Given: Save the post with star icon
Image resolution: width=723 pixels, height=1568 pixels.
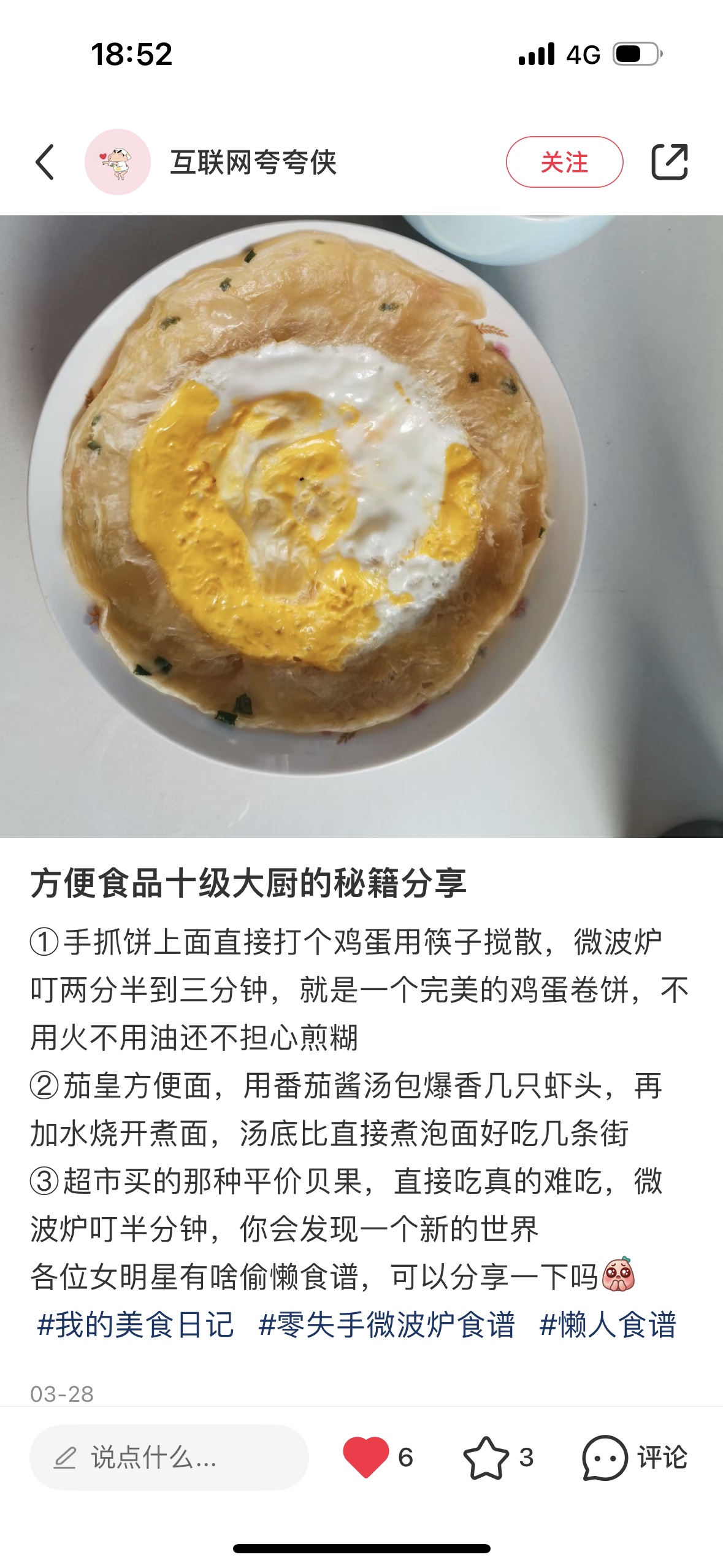Looking at the screenshot, I should (x=486, y=1458).
